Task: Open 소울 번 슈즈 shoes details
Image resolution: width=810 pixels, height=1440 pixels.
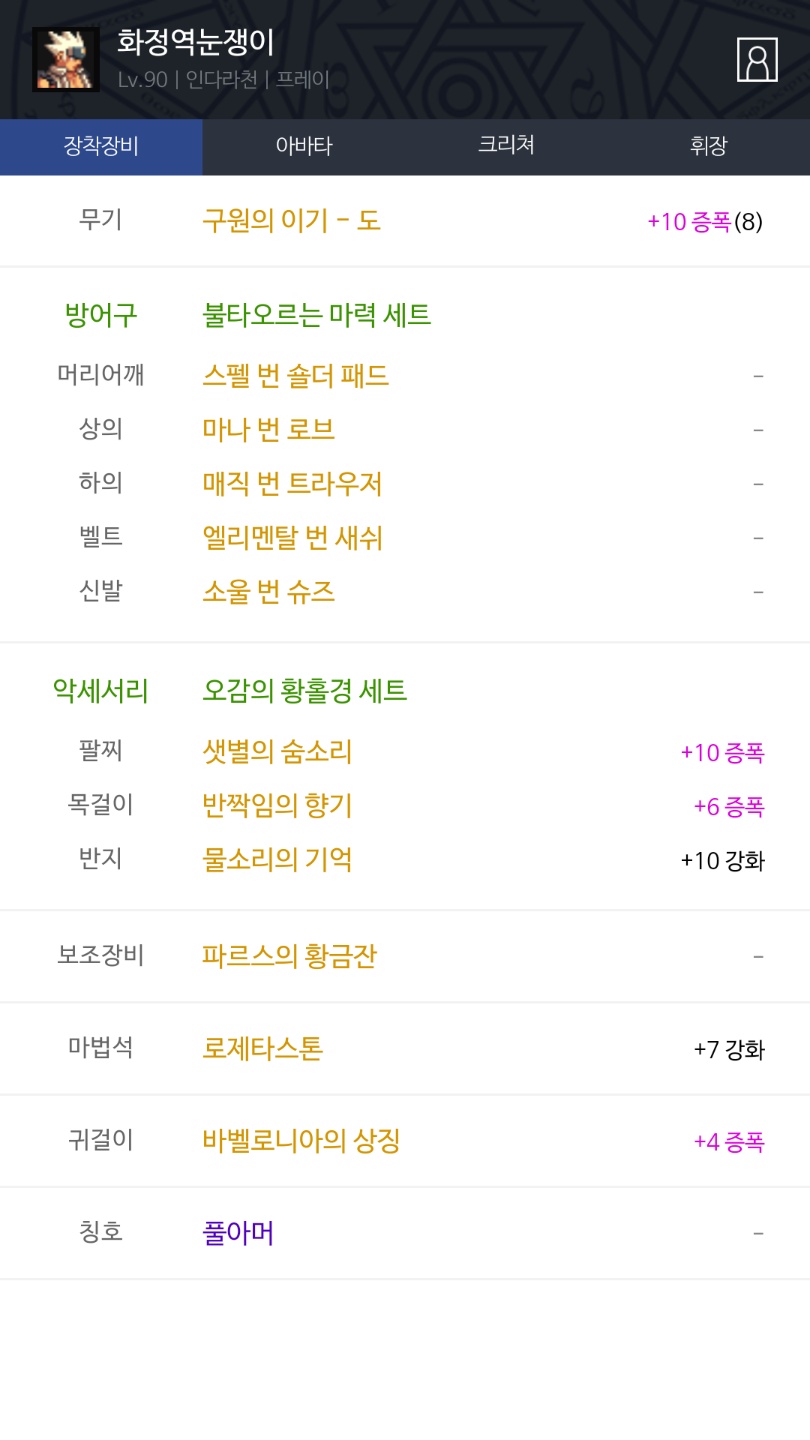Action: (268, 592)
